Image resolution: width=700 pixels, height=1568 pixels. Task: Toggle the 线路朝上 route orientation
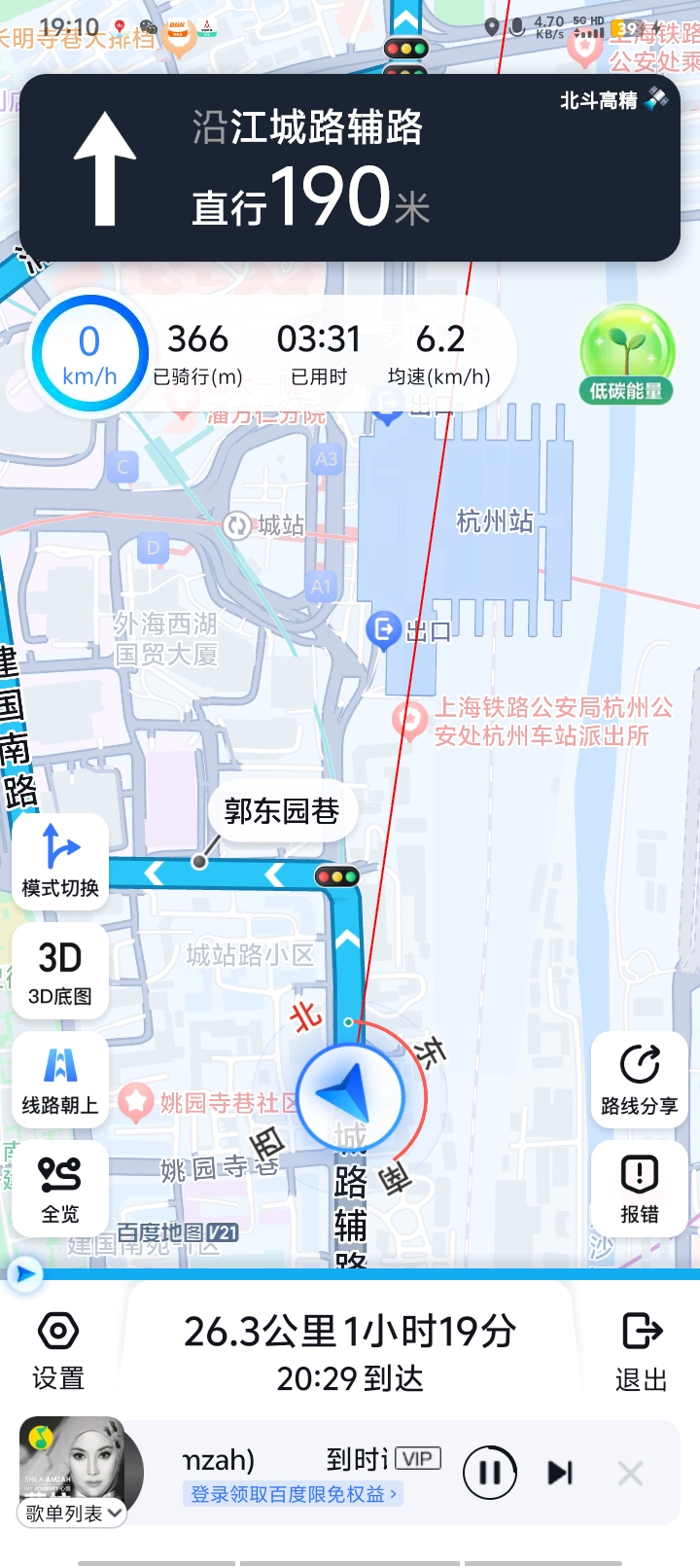60,1080
